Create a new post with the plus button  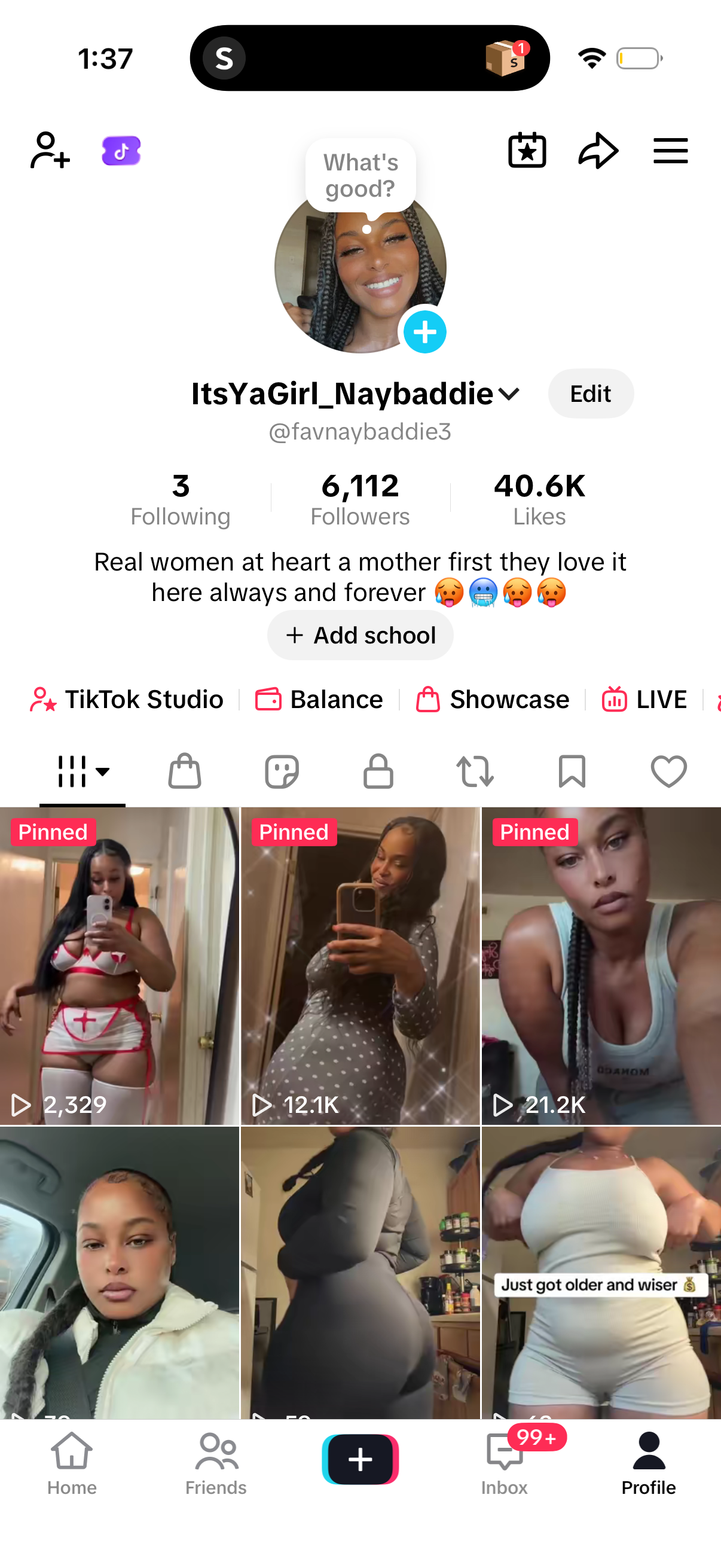tap(360, 1459)
